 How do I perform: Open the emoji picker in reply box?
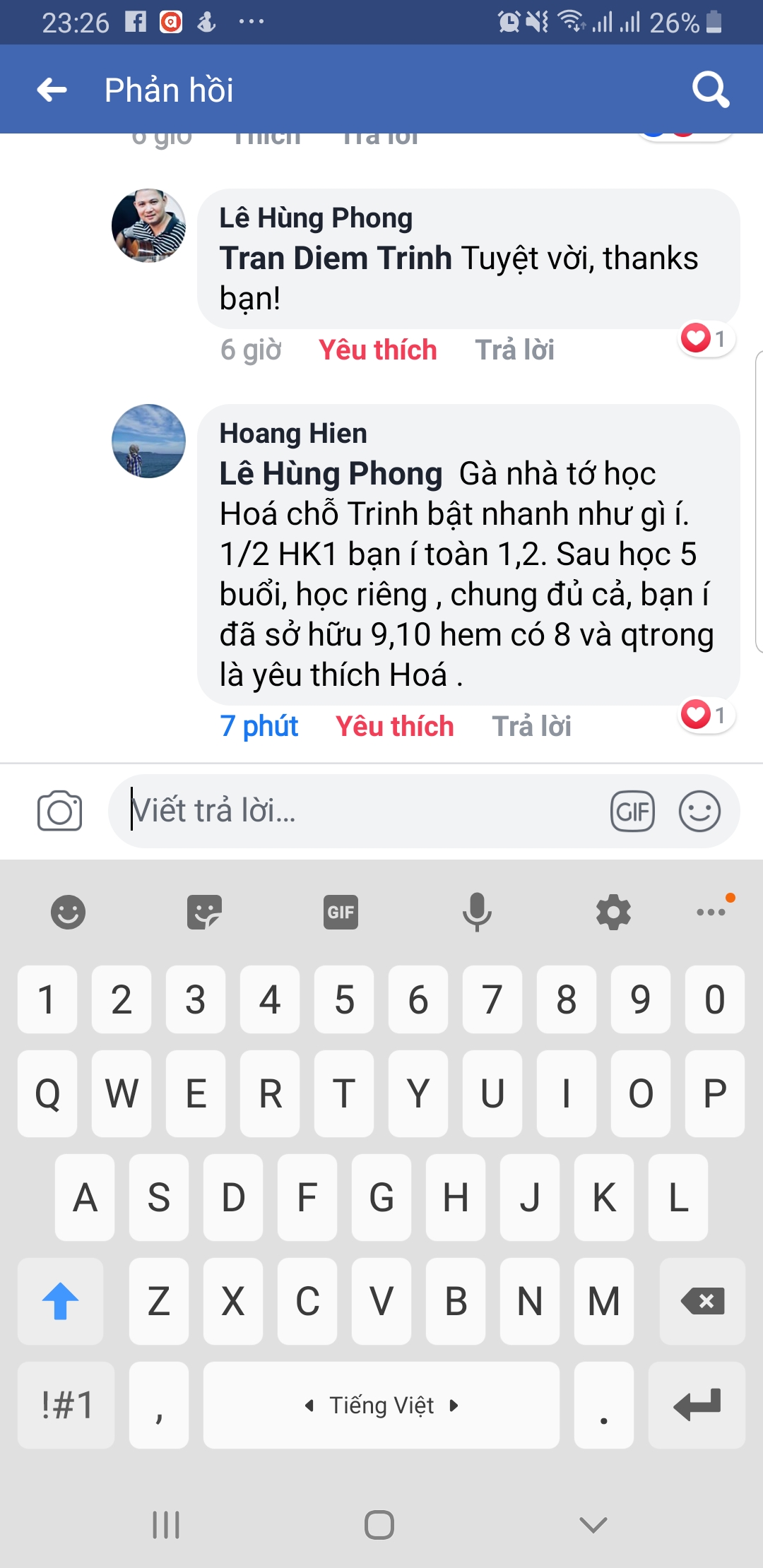699,811
